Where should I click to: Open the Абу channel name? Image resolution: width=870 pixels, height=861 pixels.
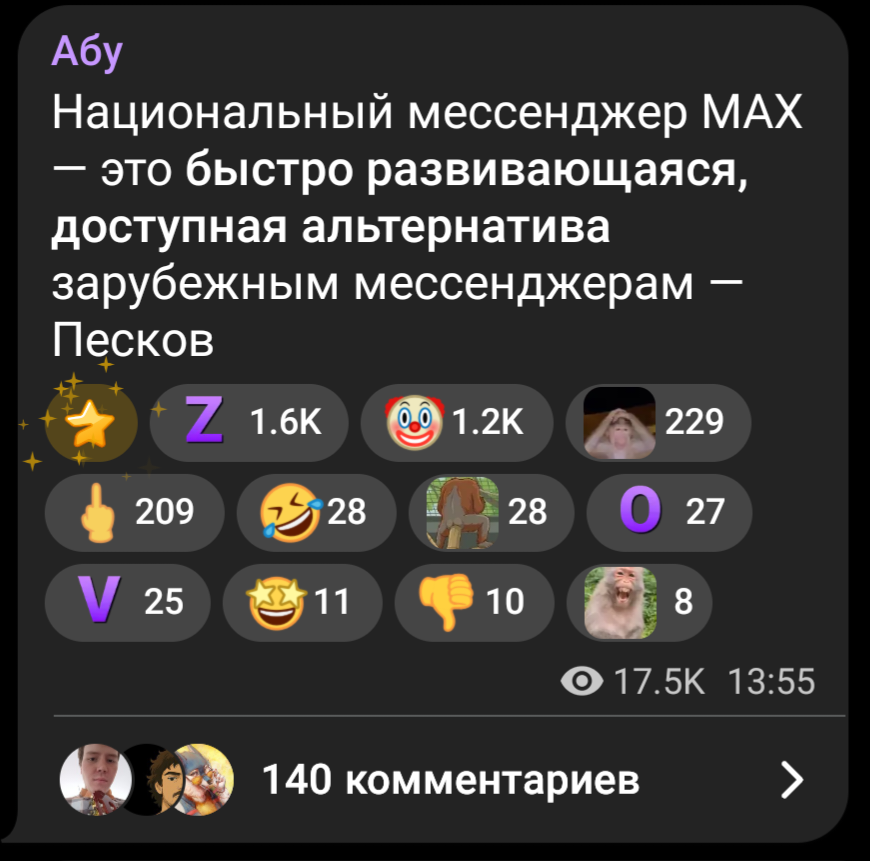pyautogui.click(x=86, y=53)
